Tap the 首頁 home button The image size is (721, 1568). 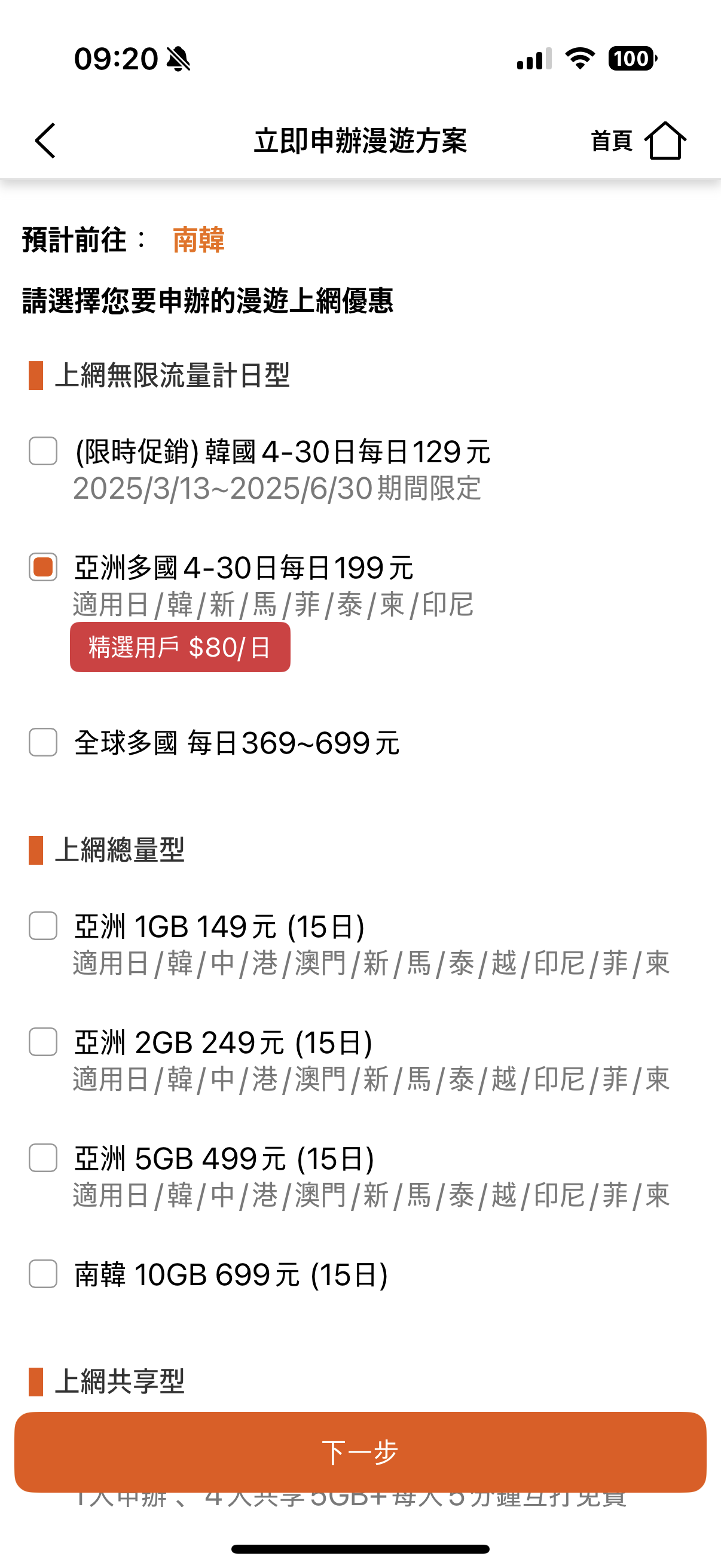(x=638, y=141)
